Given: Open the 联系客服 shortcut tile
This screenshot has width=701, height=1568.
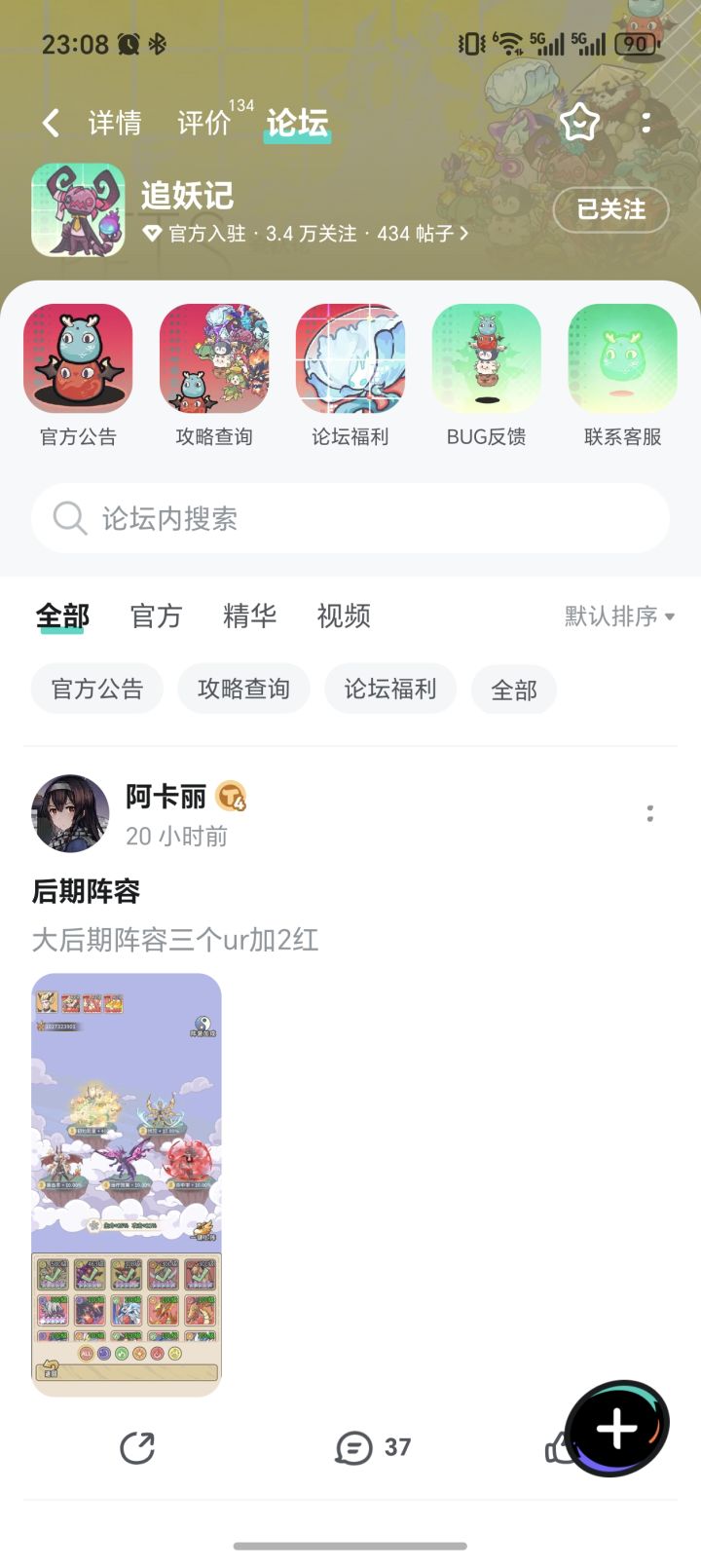Looking at the screenshot, I should pos(623,376).
